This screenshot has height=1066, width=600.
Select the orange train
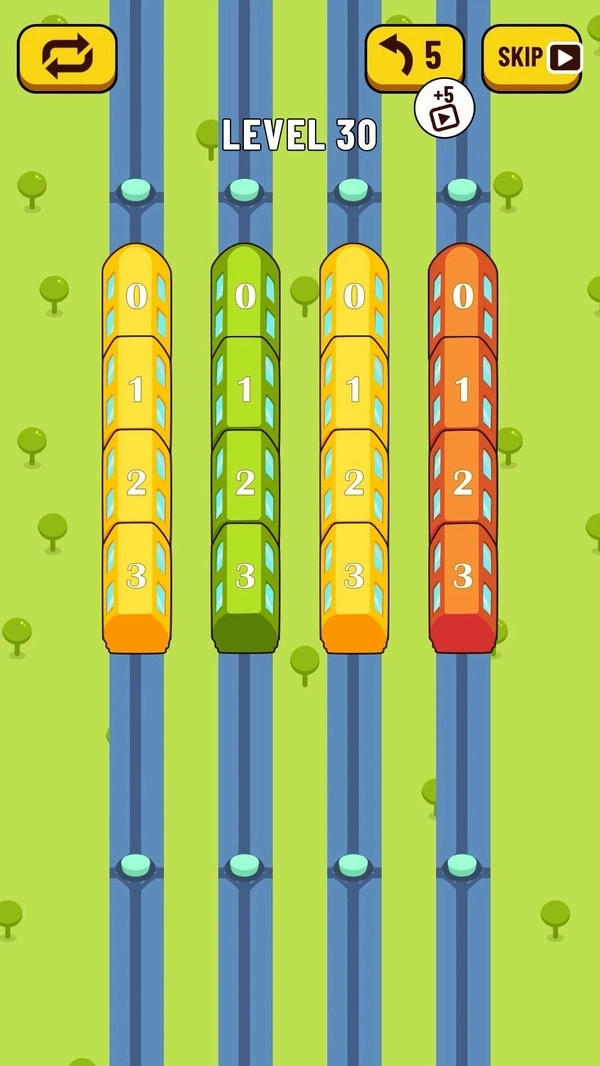(x=463, y=448)
